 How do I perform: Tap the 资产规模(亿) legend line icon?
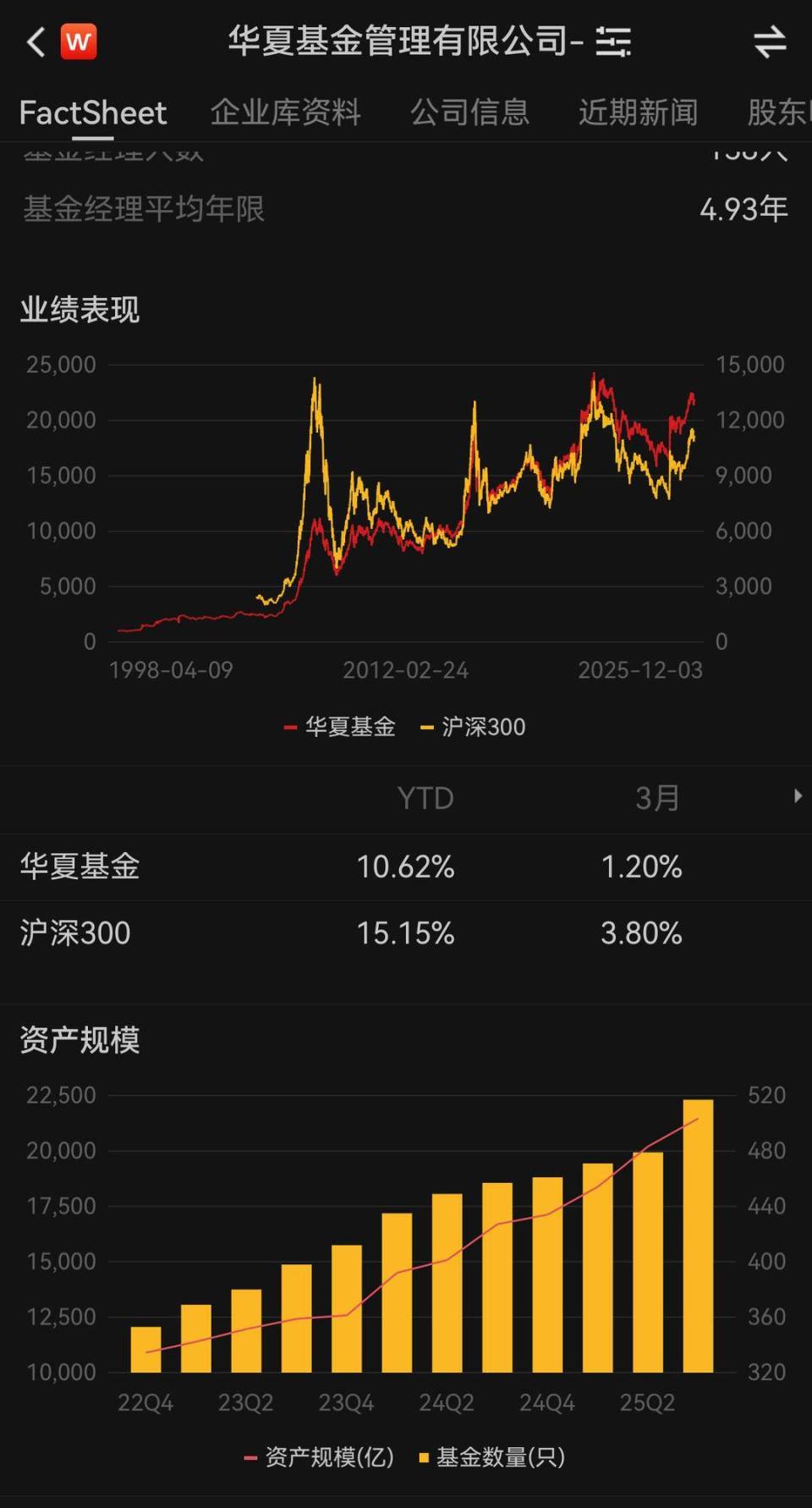(250, 1457)
